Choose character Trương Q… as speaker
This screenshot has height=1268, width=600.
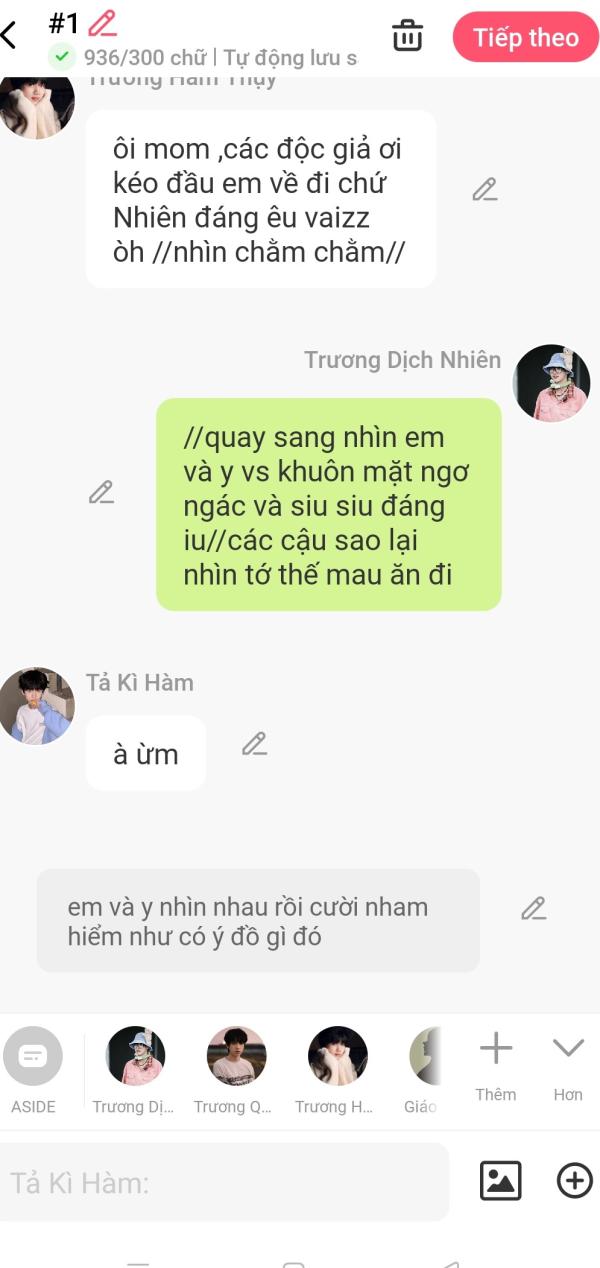click(236, 1058)
